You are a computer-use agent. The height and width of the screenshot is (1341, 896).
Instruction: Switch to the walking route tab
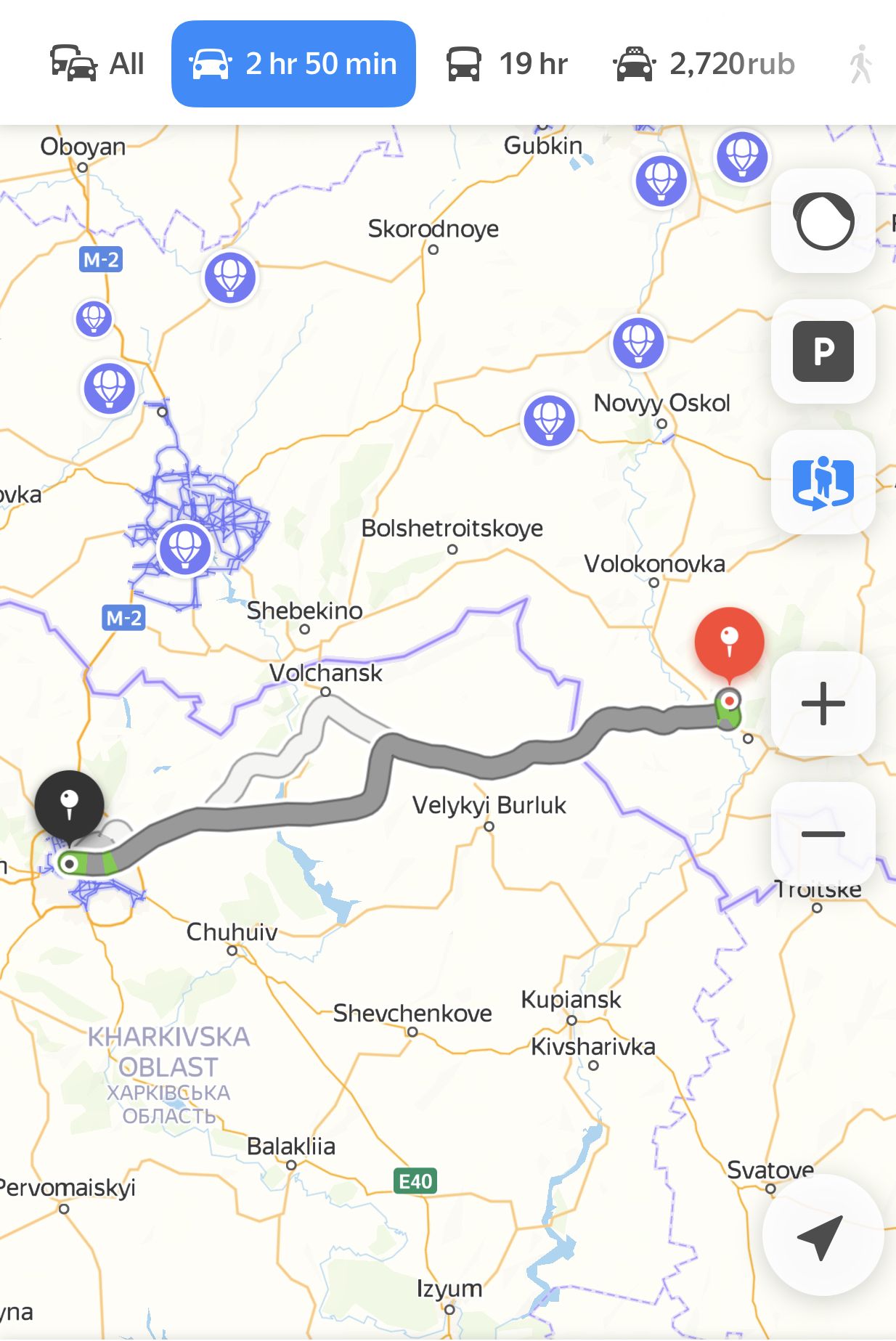pos(860,64)
